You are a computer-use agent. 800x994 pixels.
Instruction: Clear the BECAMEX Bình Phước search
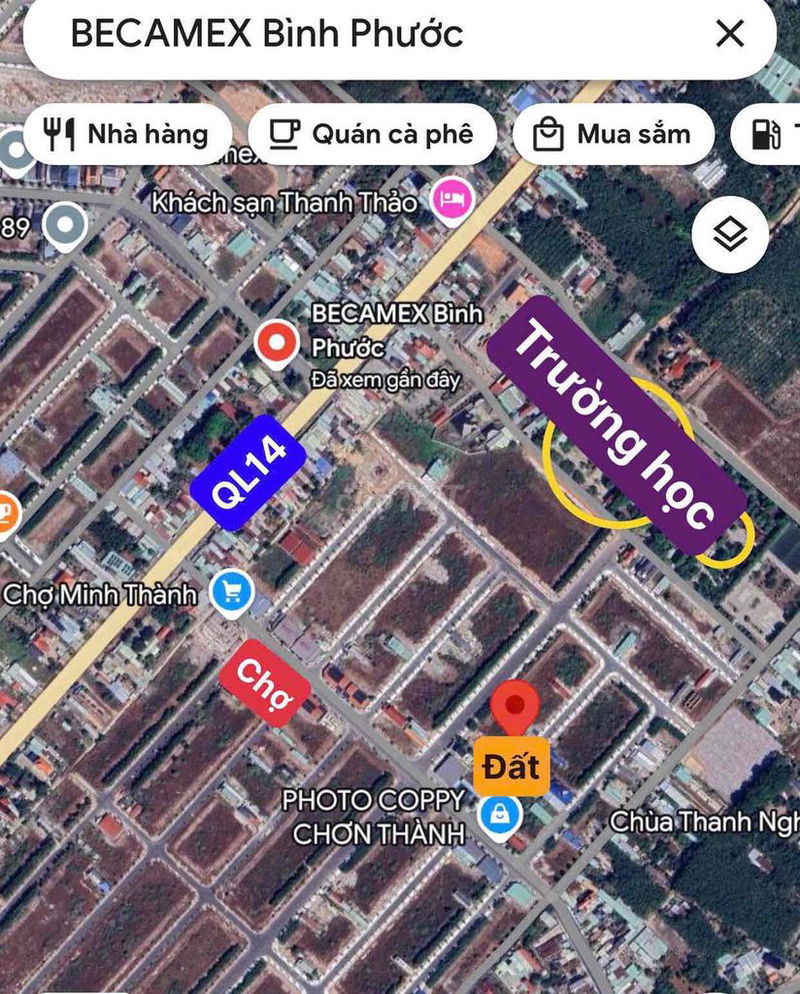click(730, 34)
